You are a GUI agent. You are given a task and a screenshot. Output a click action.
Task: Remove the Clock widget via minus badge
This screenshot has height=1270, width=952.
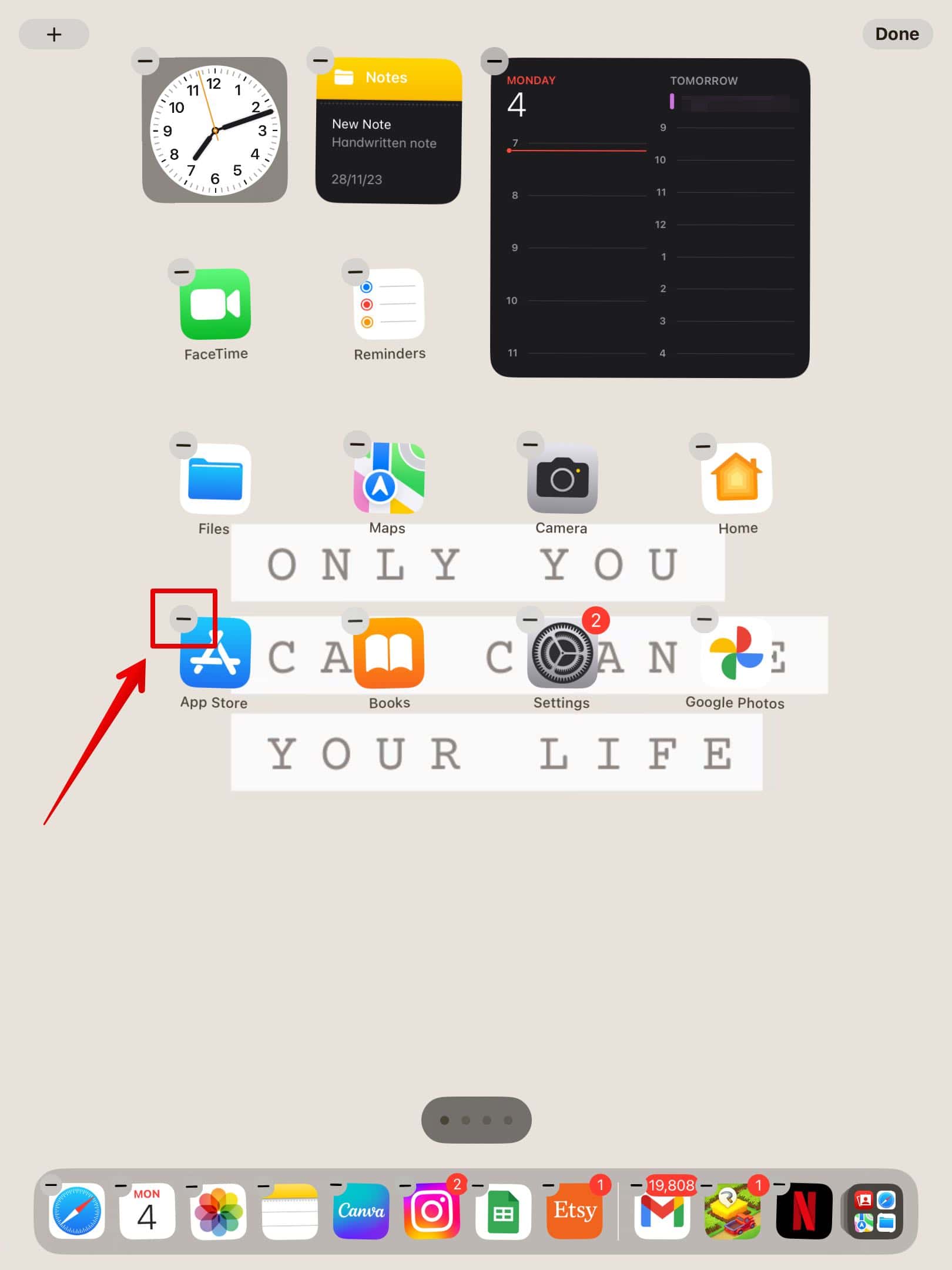point(145,61)
